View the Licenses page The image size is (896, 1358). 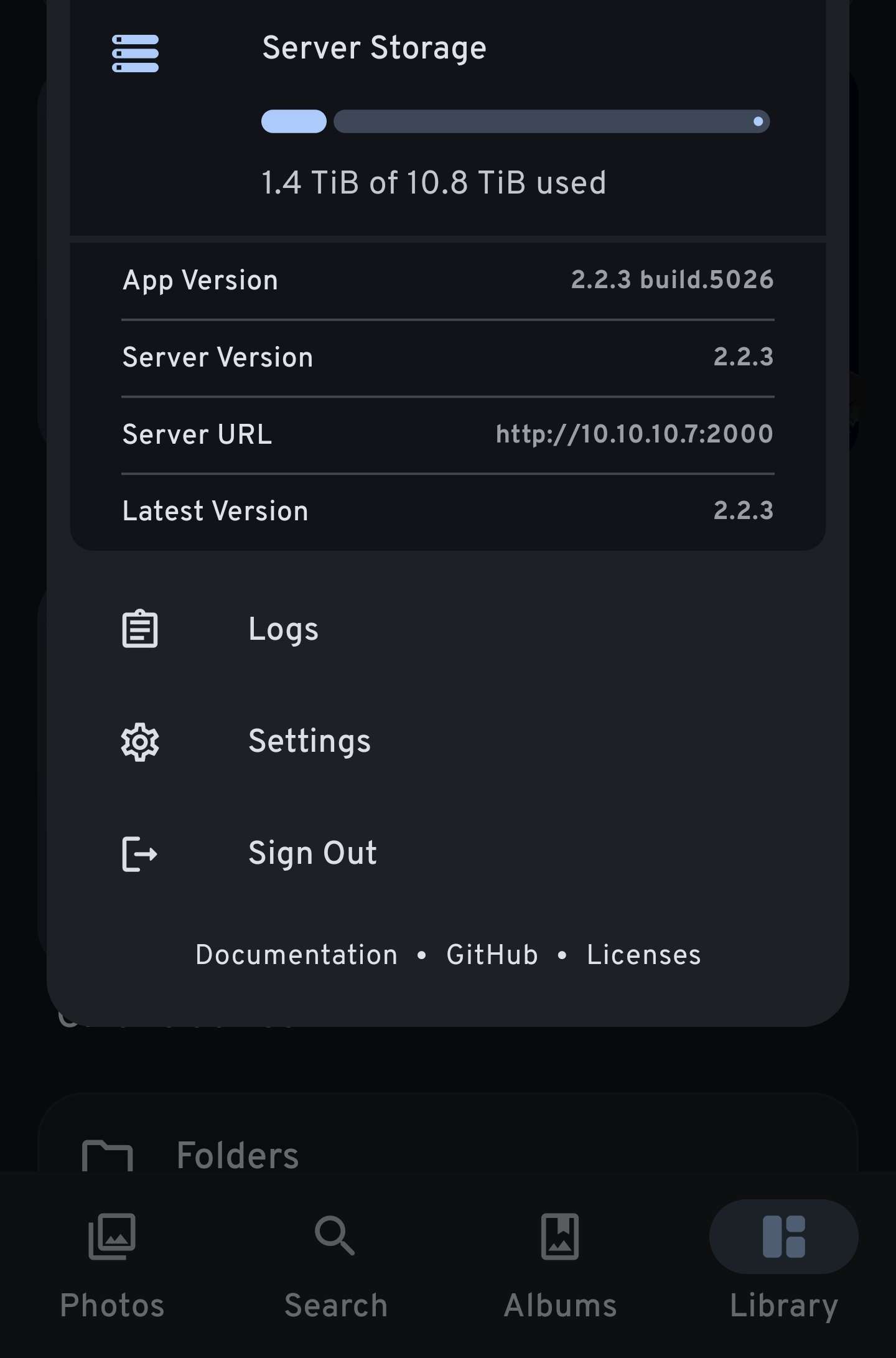[x=643, y=955]
